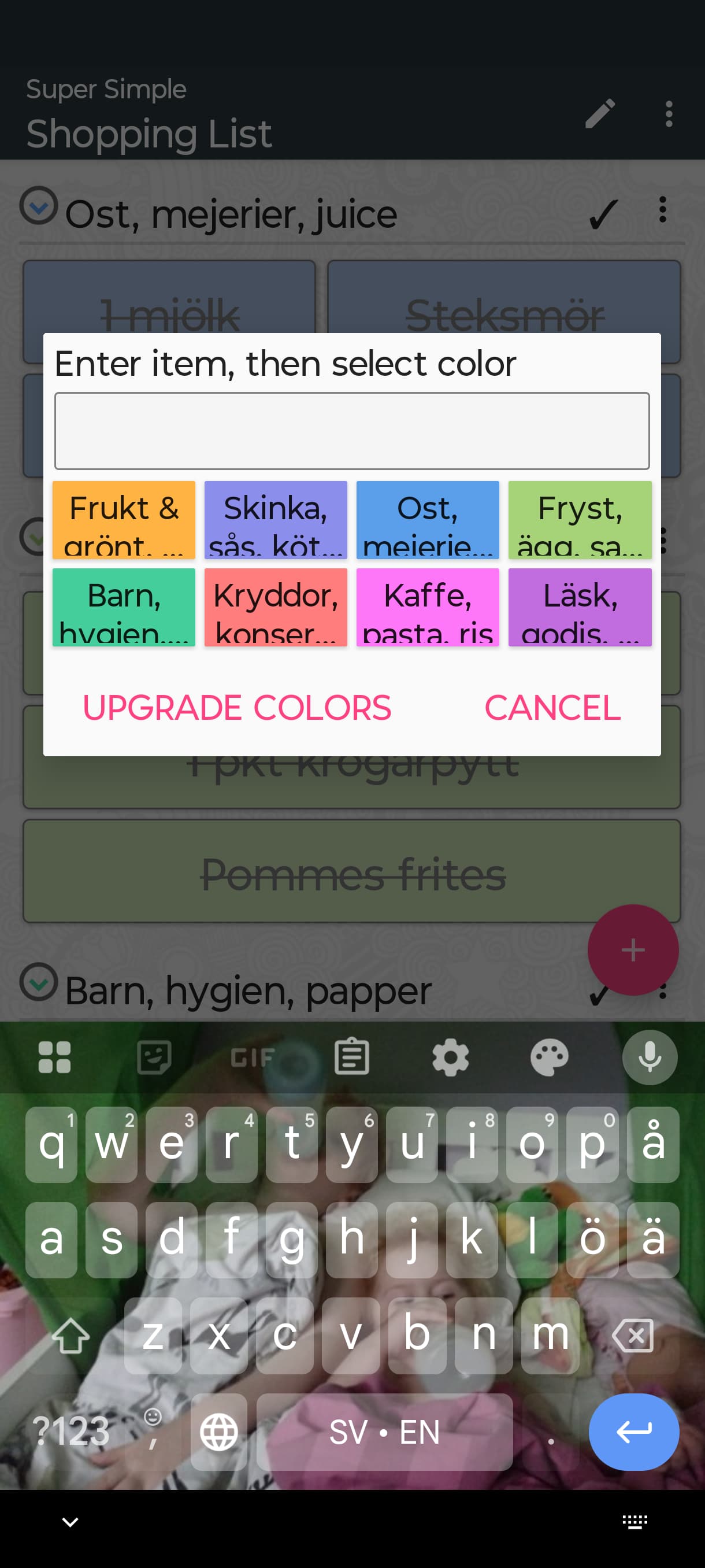705x1568 pixels.
Task: Focus the item name text field
Action: (351, 431)
